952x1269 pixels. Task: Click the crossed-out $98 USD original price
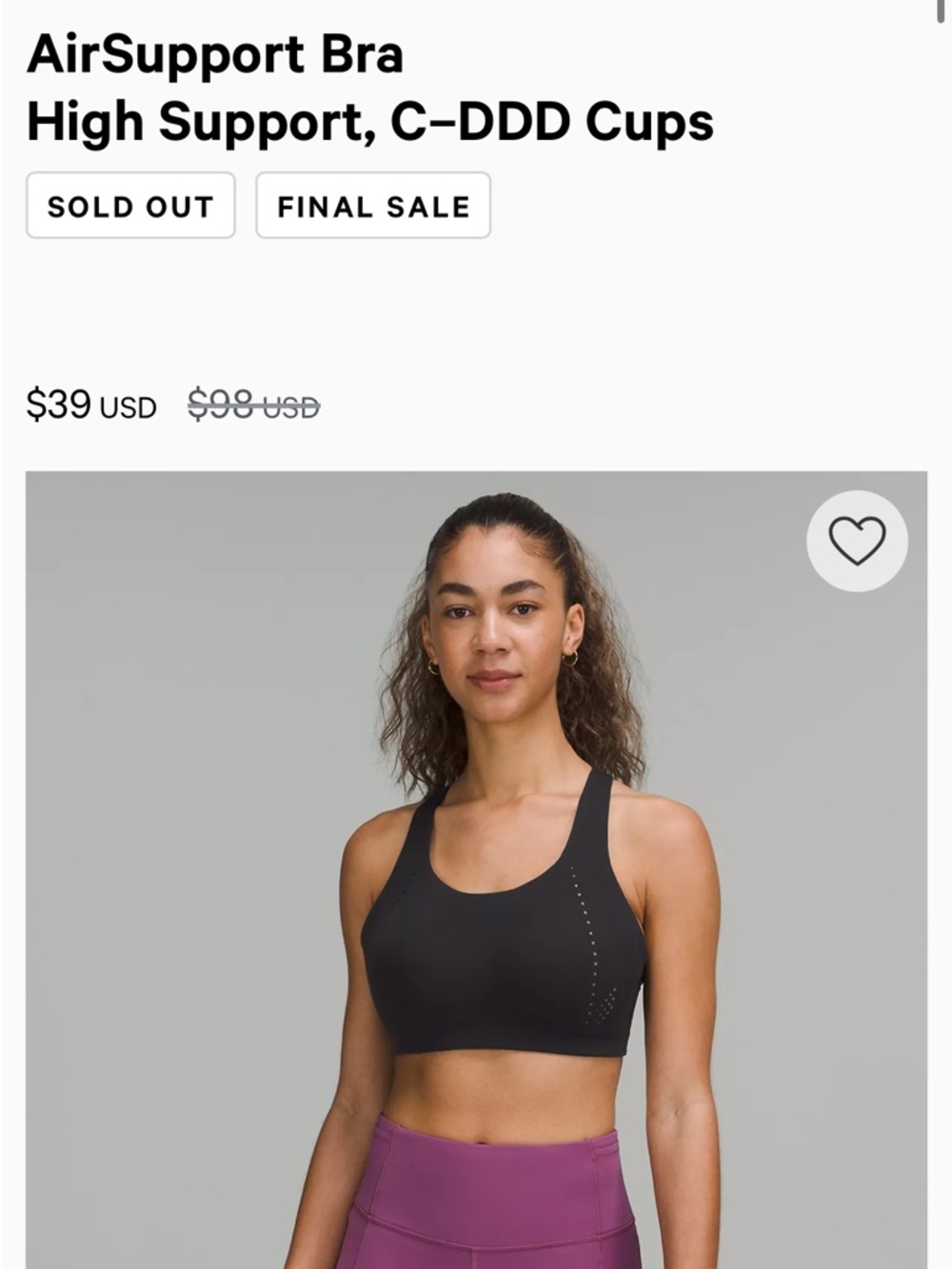[x=252, y=404]
